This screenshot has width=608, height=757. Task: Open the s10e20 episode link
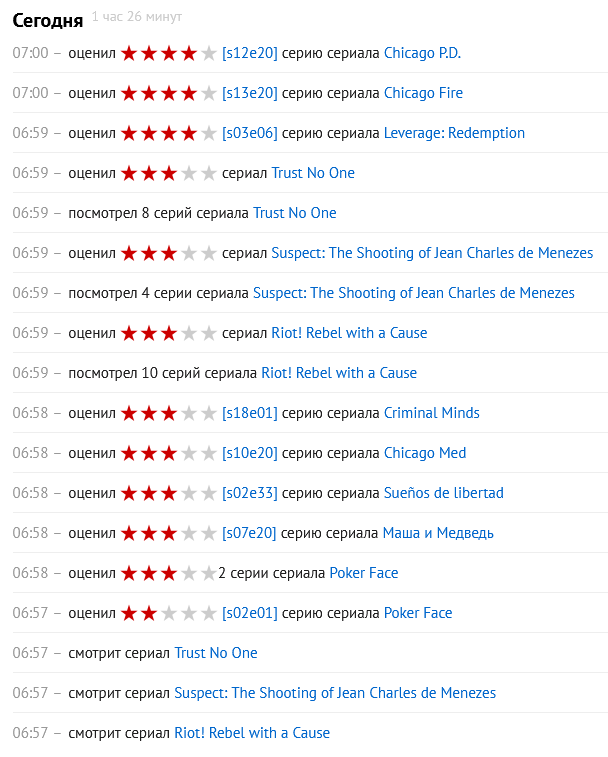[x=250, y=453]
